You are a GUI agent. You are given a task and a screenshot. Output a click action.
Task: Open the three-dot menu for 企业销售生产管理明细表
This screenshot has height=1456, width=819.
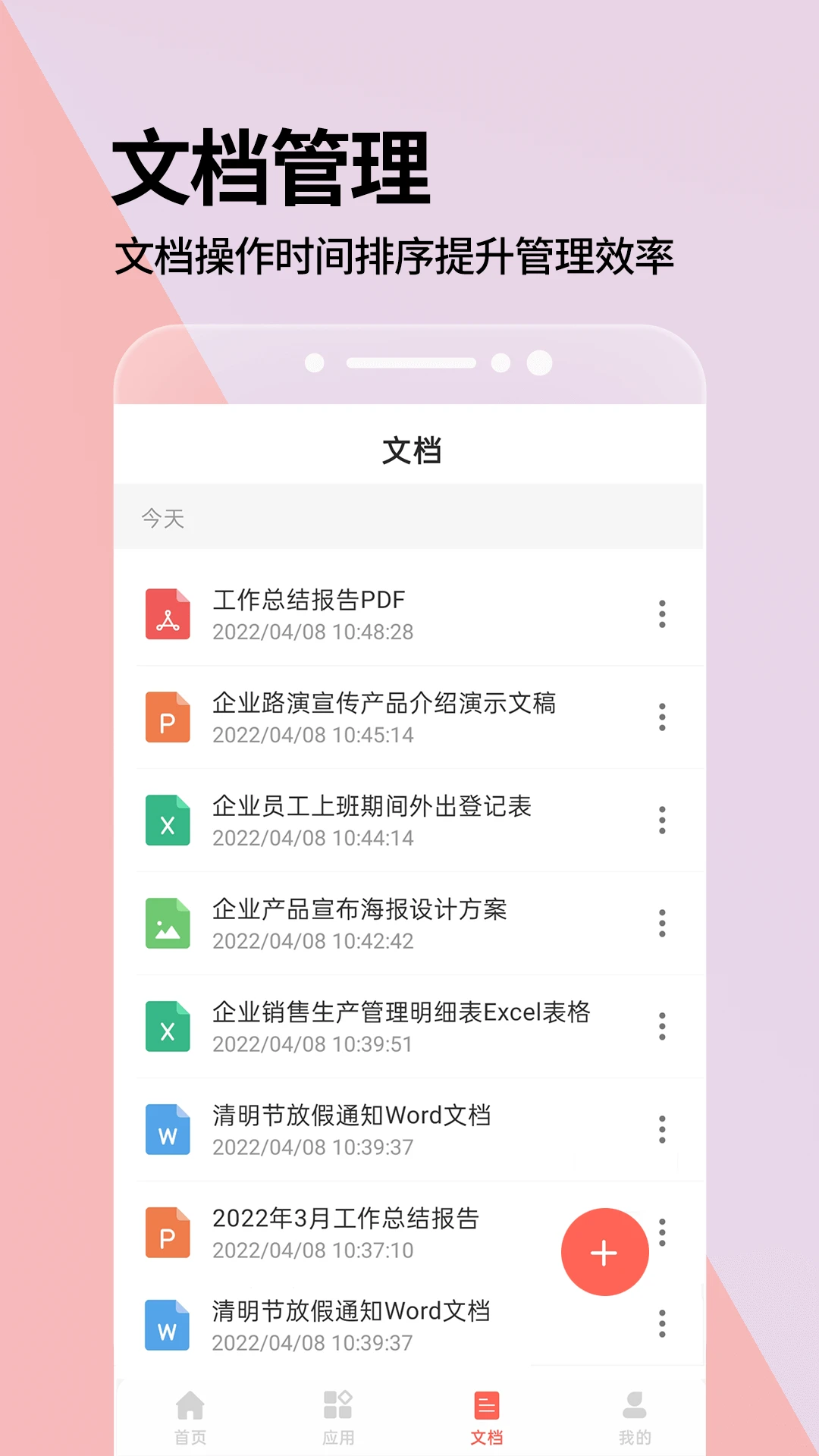662,1026
